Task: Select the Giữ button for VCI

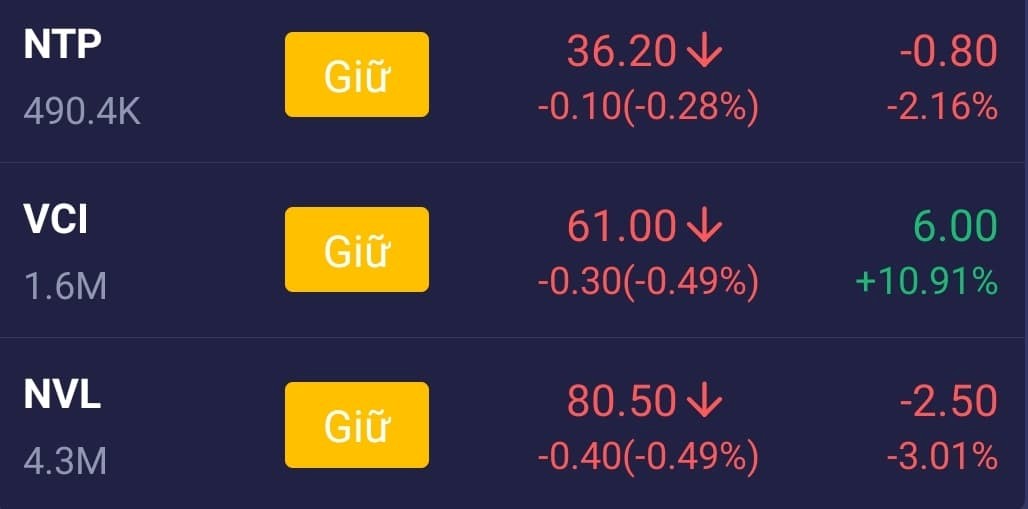Action: tap(356, 250)
